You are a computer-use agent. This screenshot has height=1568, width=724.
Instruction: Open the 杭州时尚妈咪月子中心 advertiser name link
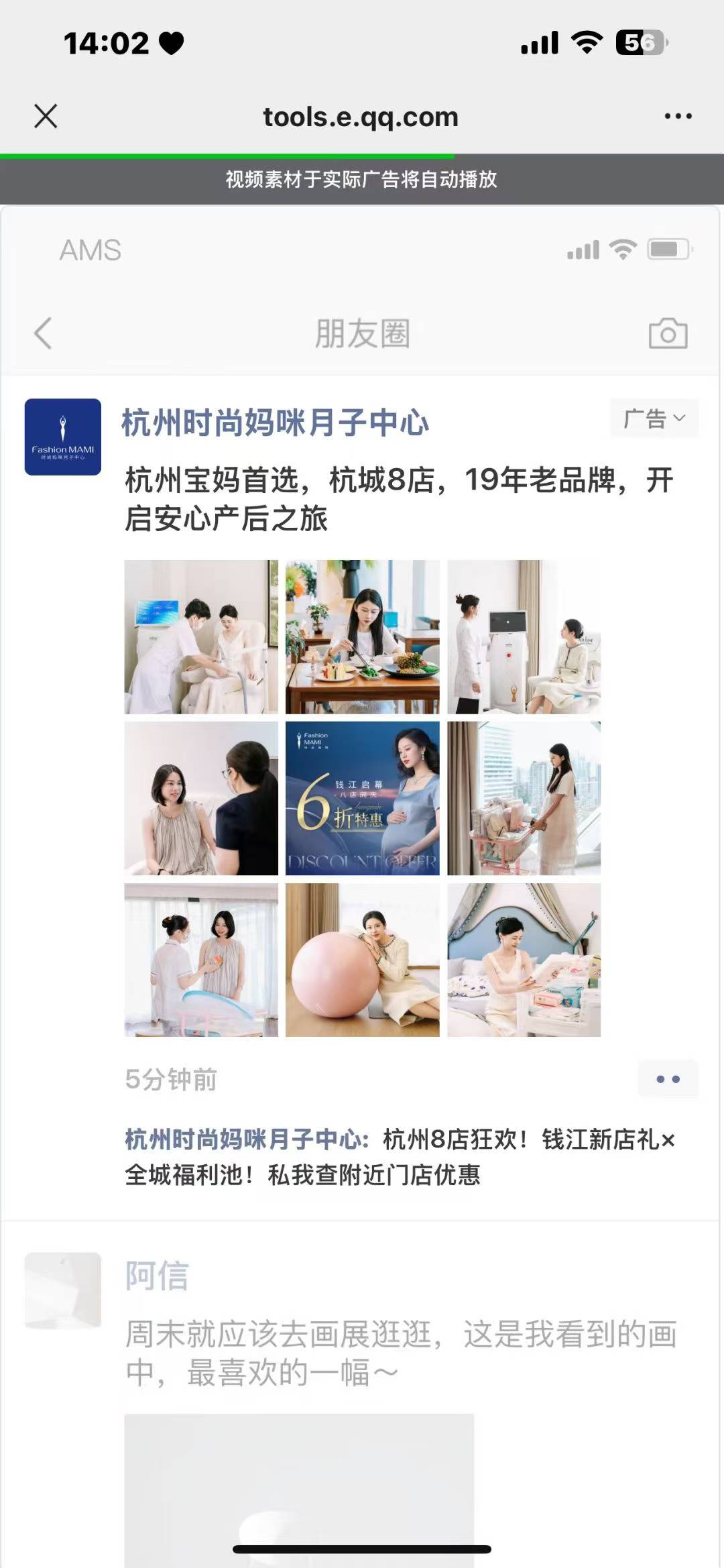point(275,423)
